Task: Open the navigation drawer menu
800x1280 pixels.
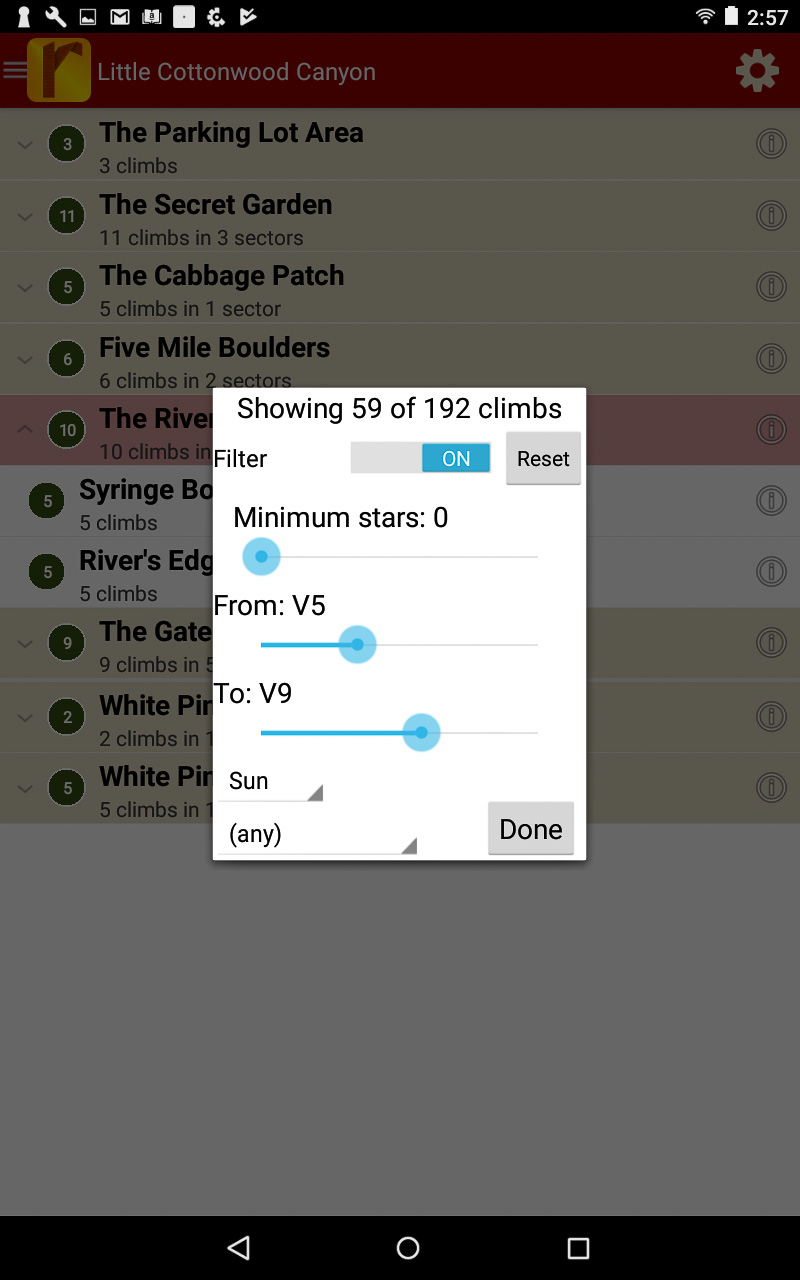Action: tap(15, 70)
